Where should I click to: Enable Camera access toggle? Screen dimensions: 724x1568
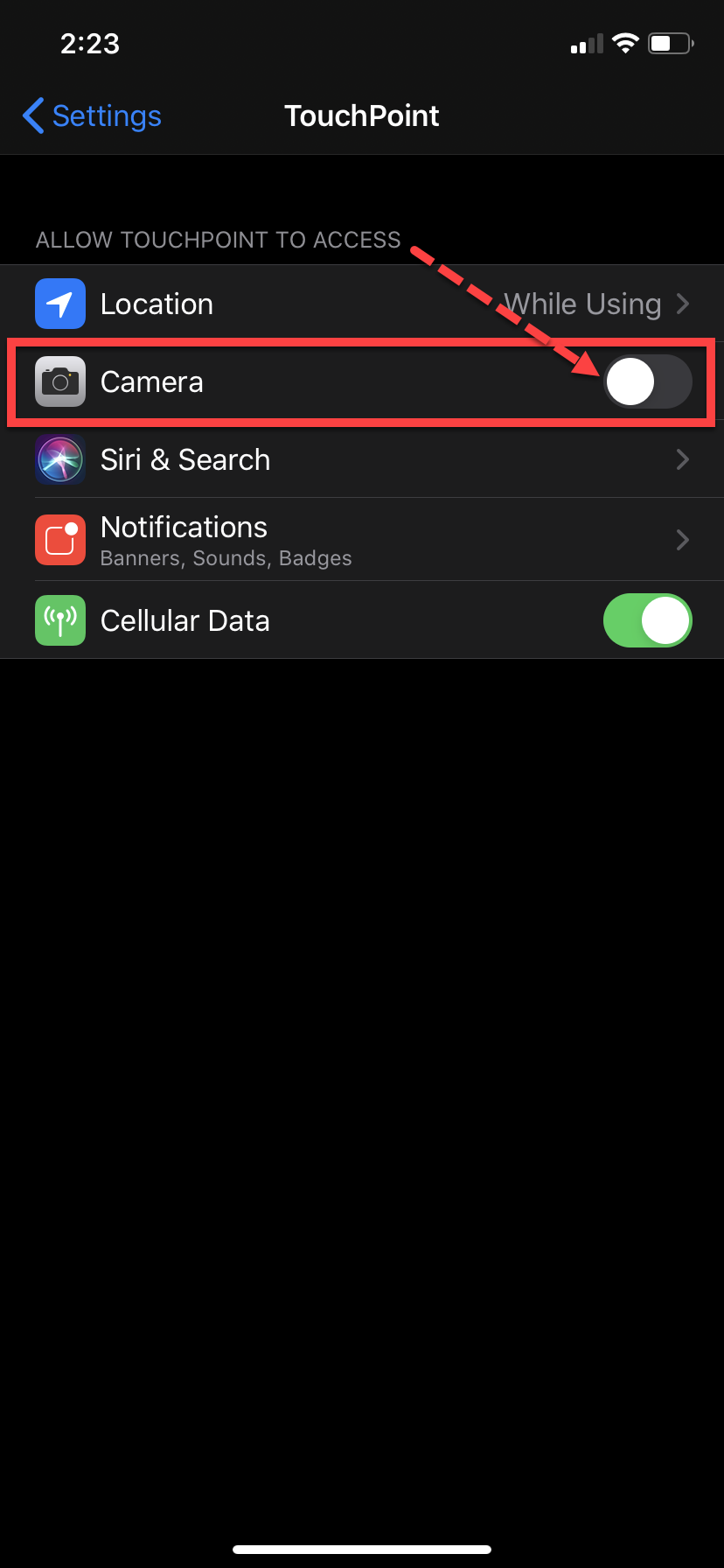[x=647, y=381]
